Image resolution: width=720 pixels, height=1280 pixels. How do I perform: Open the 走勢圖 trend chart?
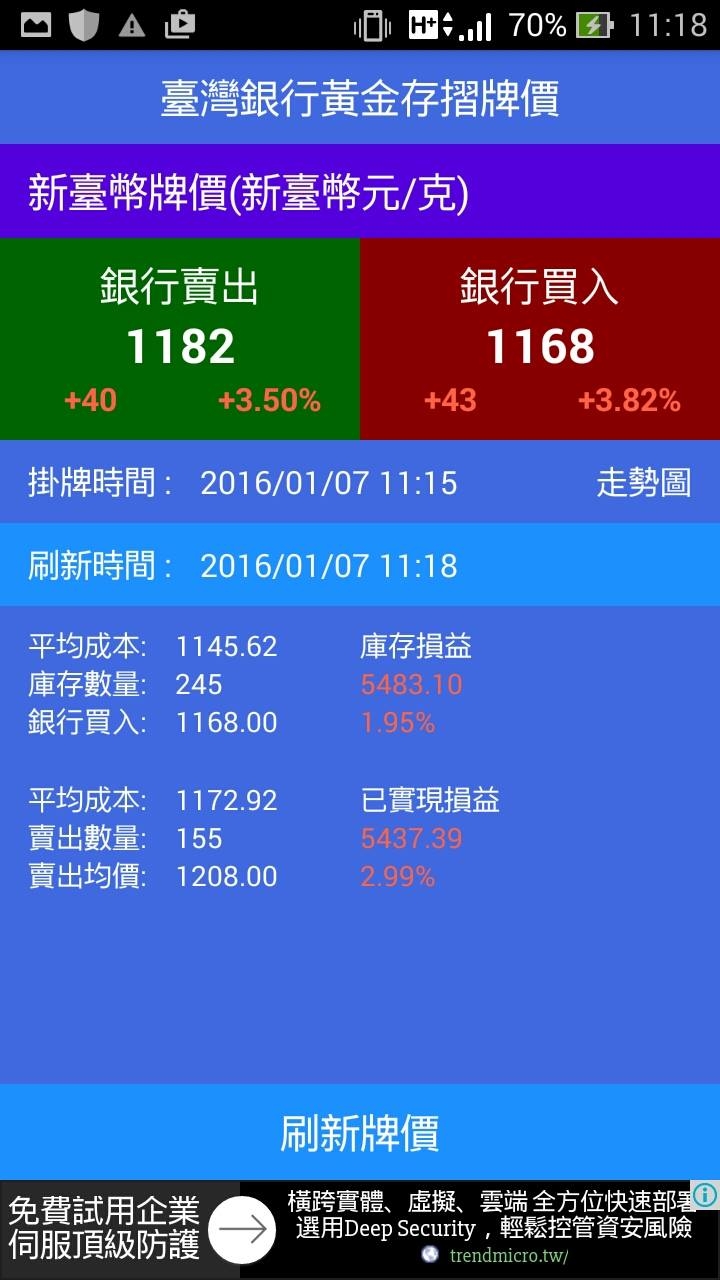pos(643,483)
